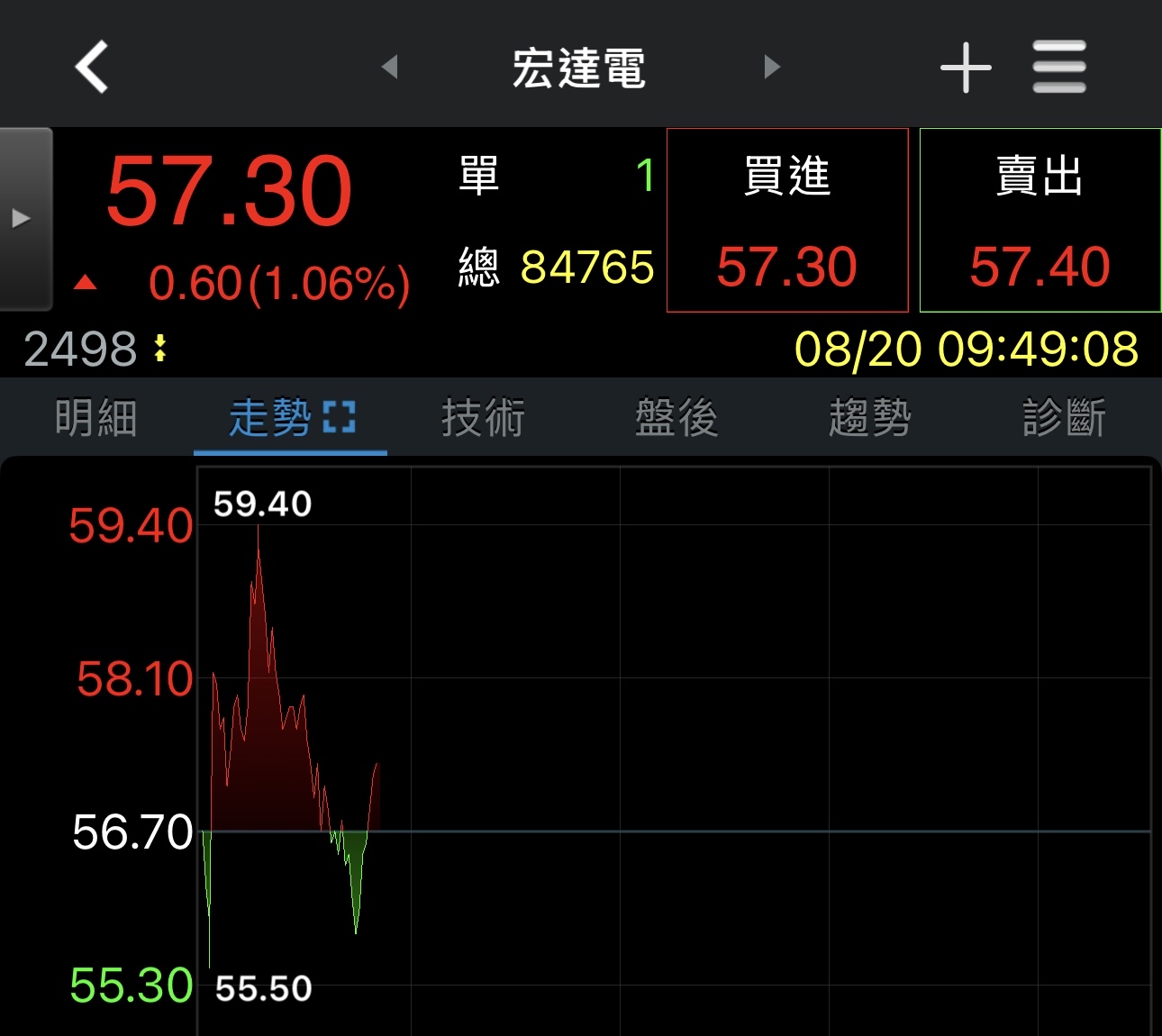Switch to the previous stock with left triangle
Screen dimensions: 1162x1036
pos(389,67)
